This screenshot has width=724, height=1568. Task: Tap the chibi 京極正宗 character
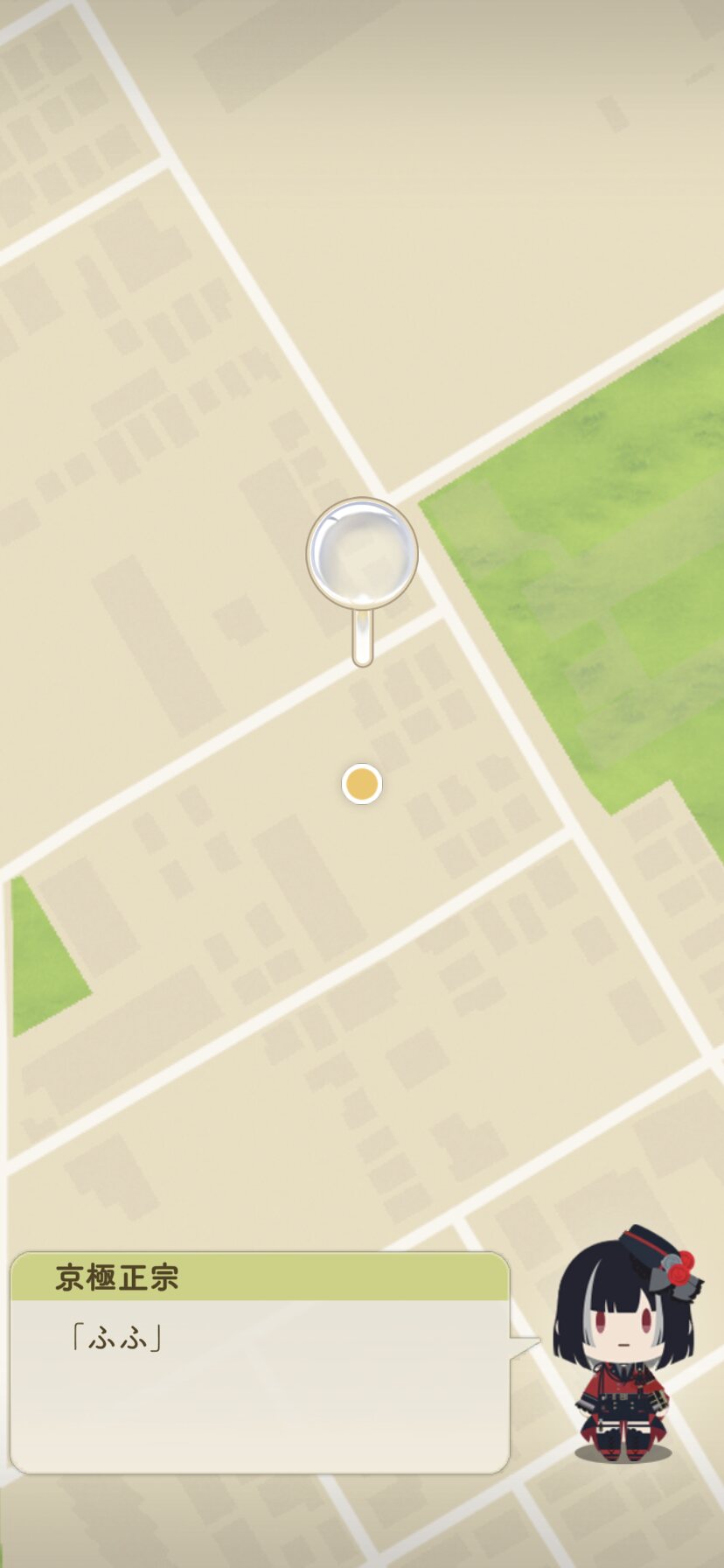click(624, 1344)
